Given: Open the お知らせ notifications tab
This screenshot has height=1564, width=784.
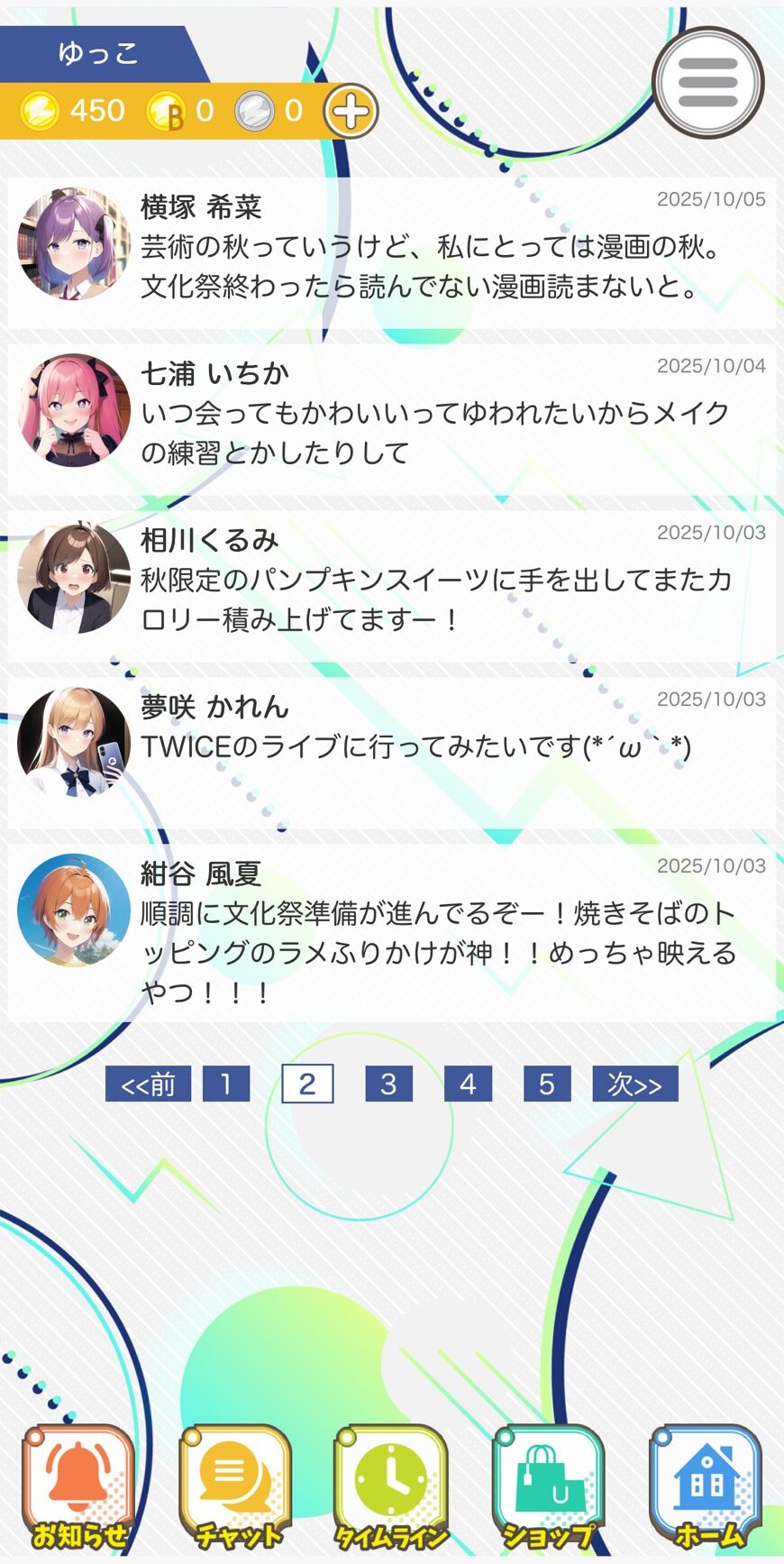Looking at the screenshot, I should (x=79, y=1487).
